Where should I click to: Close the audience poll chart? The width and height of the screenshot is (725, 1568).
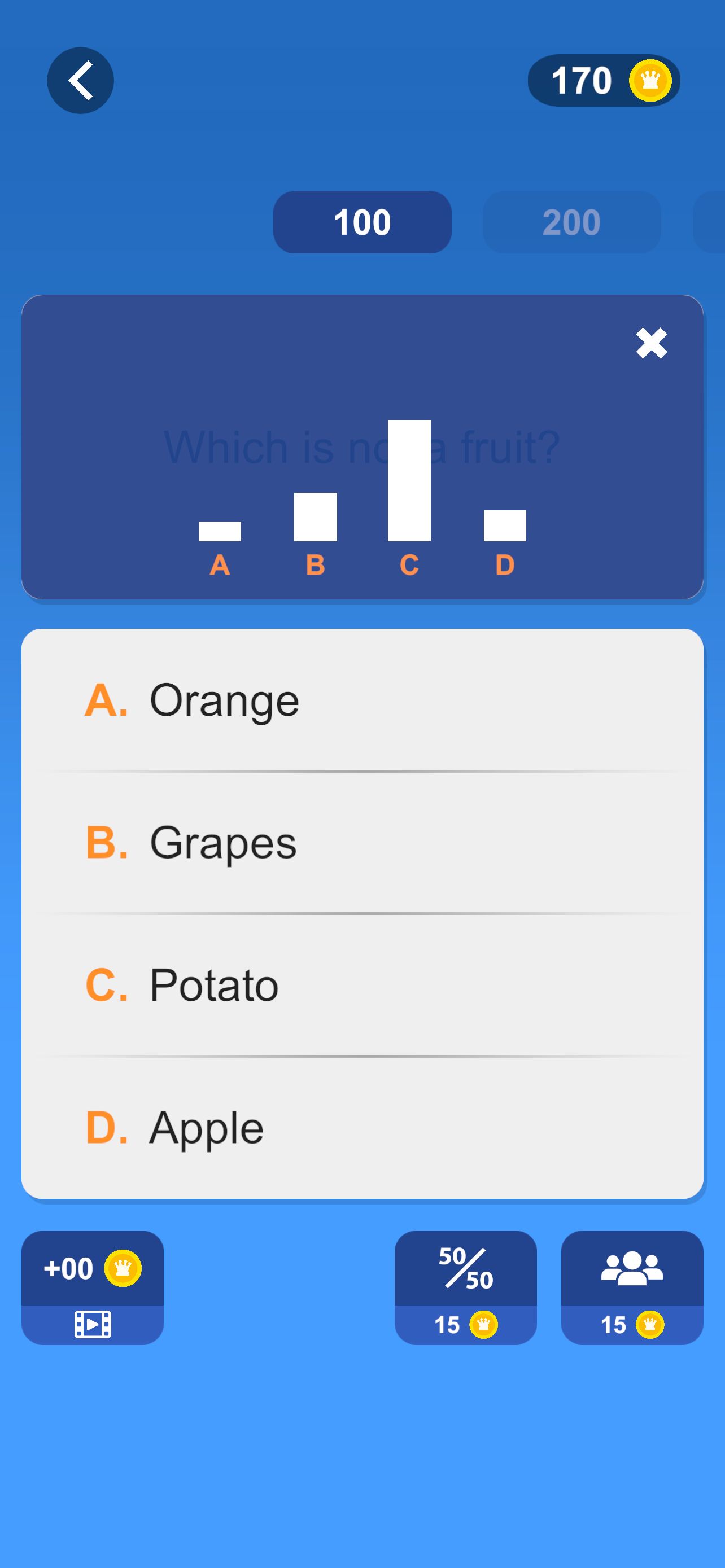(x=650, y=343)
